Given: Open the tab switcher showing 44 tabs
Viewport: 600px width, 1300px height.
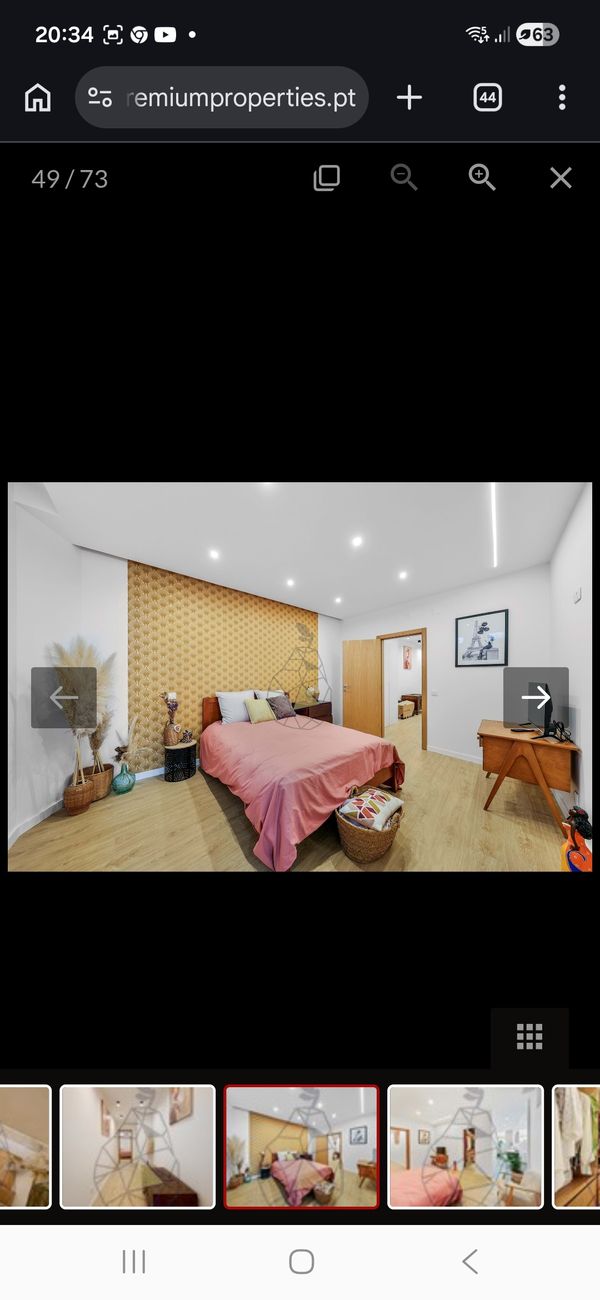Looking at the screenshot, I should point(487,97).
